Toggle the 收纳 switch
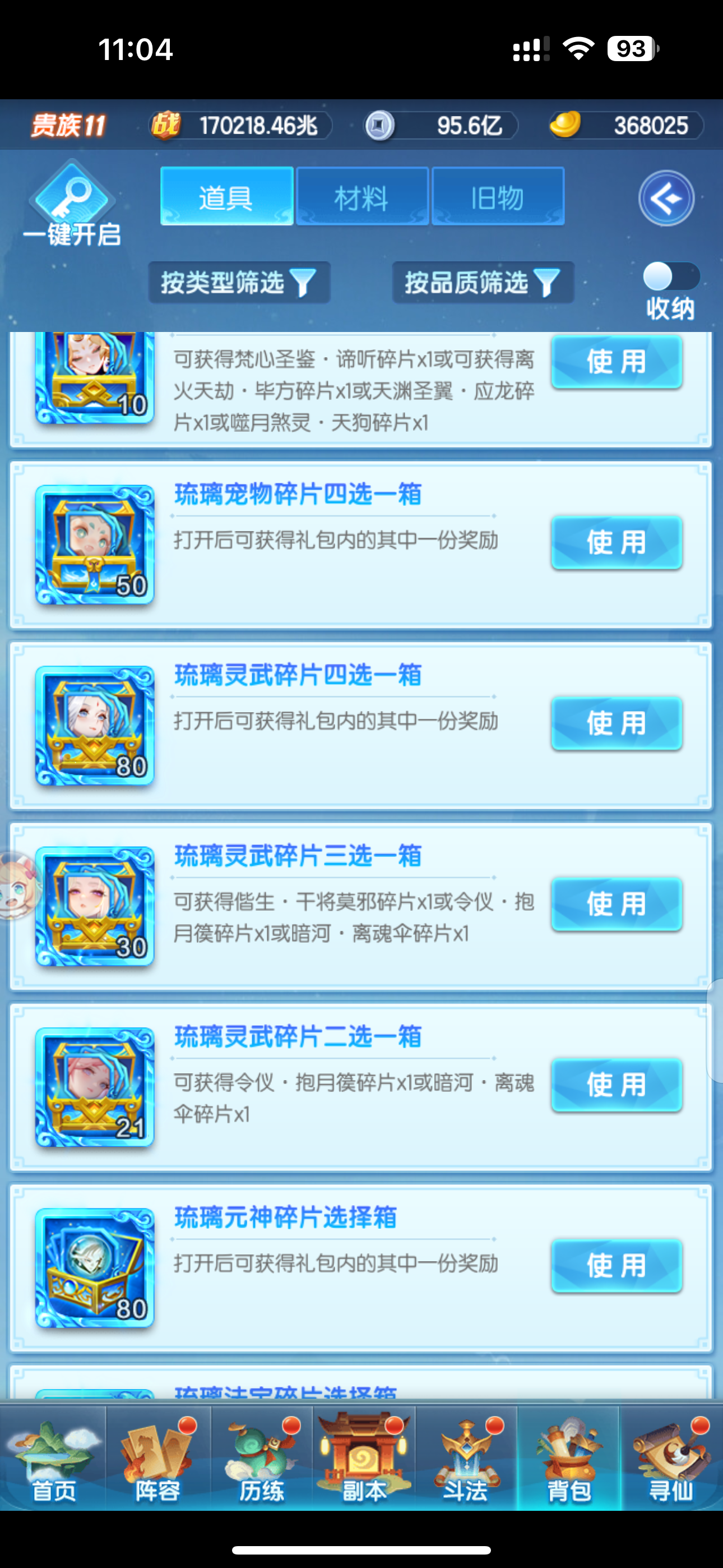723x1568 pixels. click(671, 278)
